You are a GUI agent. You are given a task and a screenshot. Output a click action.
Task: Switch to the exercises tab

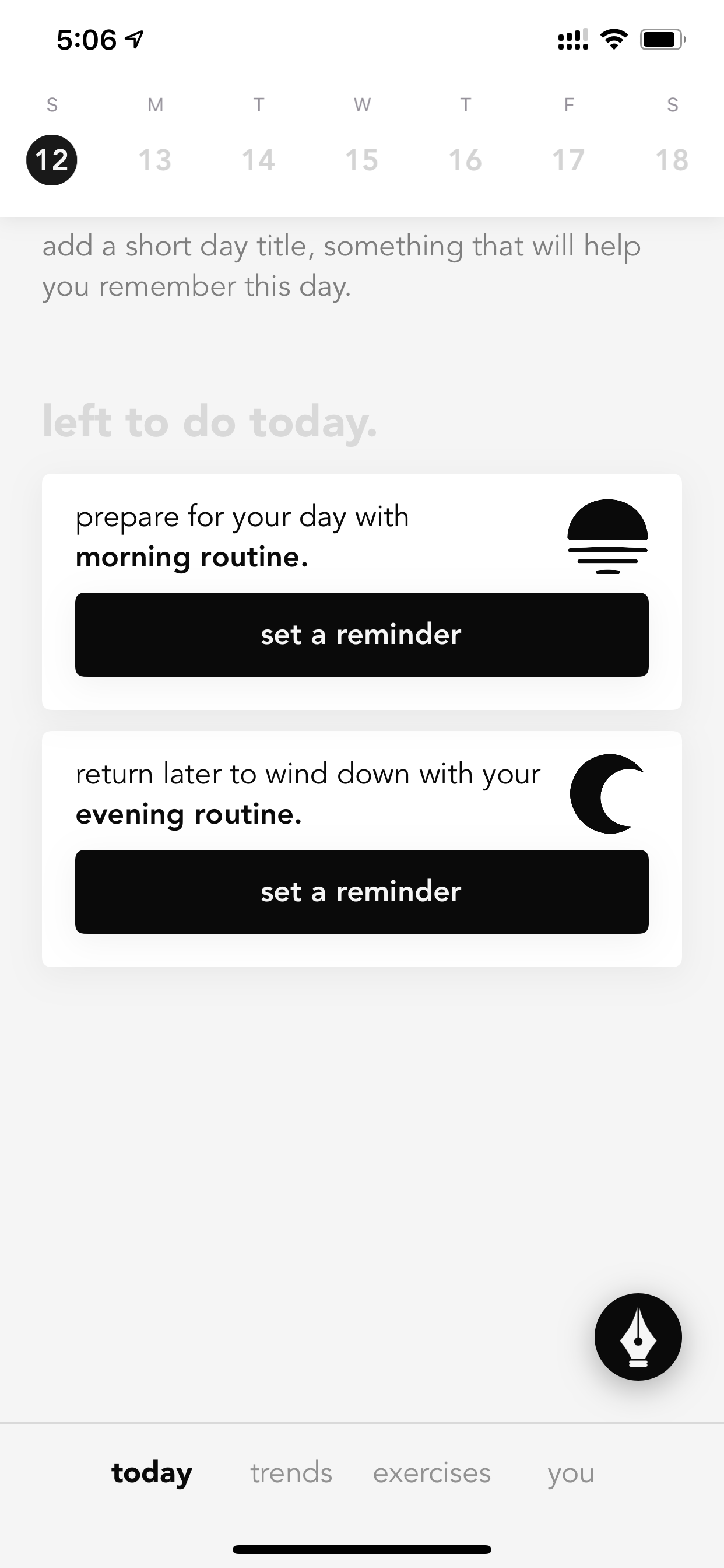tap(431, 1473)
